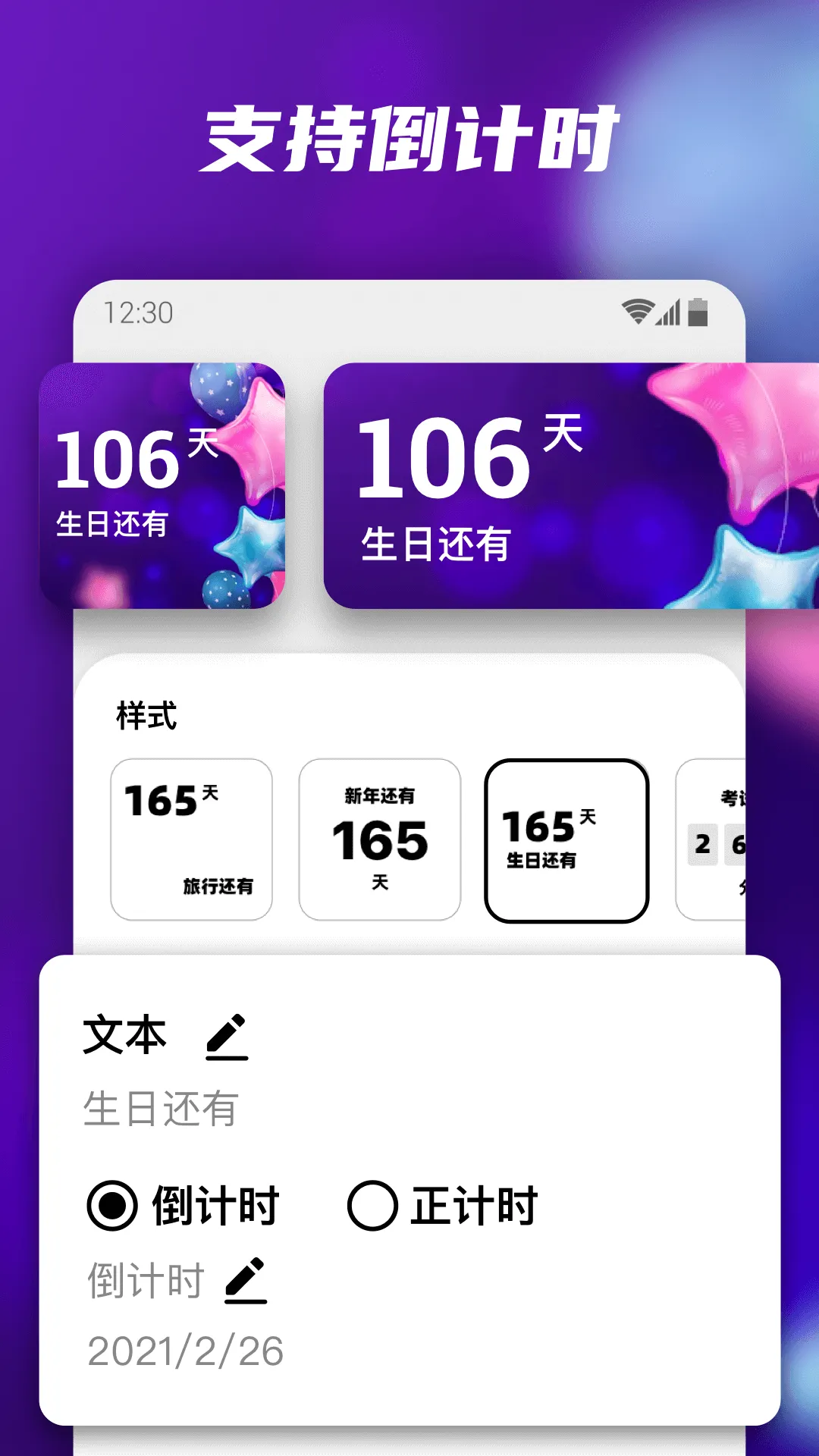Choose the '新年还有 165天' style card
Screen dimensions: 819x1456
tap(379, 837)
